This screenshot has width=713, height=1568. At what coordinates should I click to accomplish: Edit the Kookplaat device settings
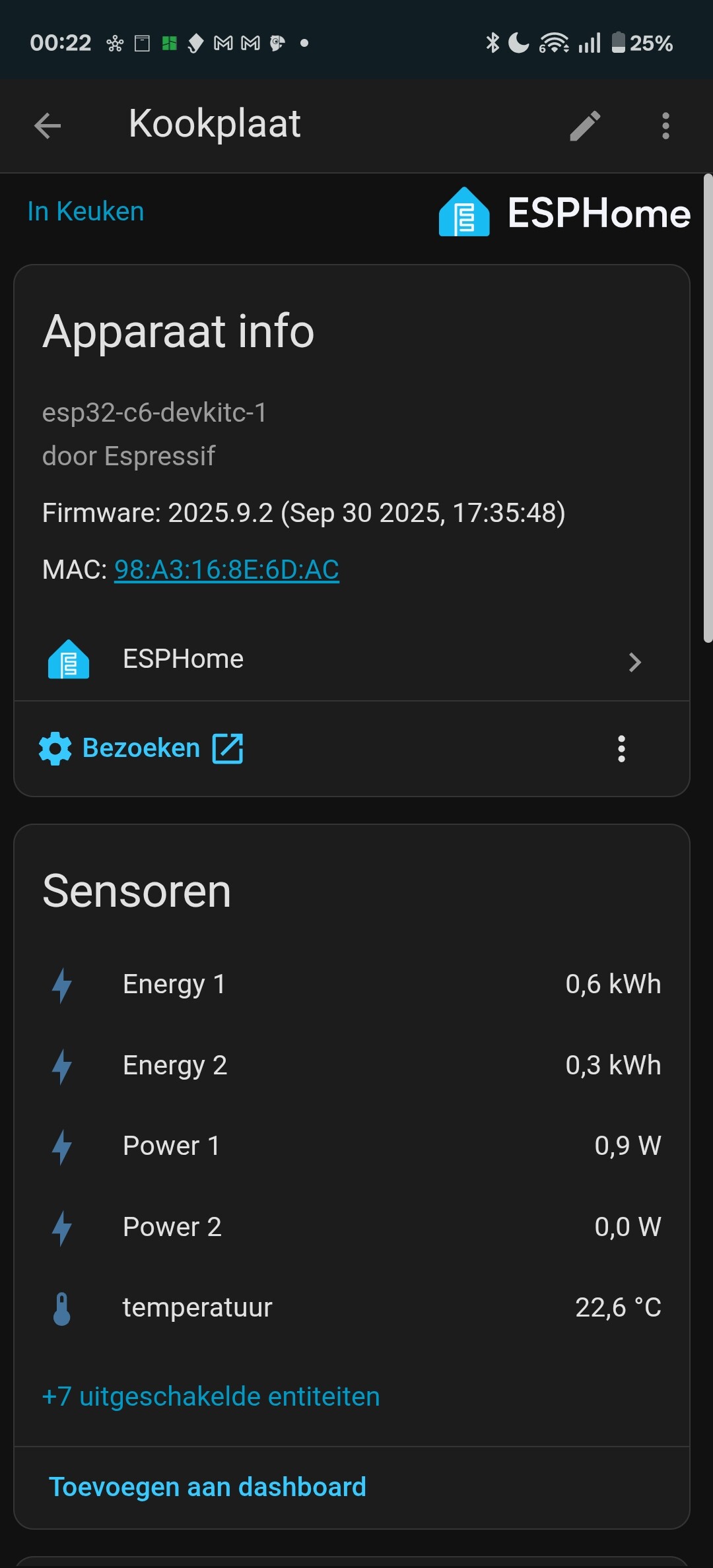coord(585,125)
